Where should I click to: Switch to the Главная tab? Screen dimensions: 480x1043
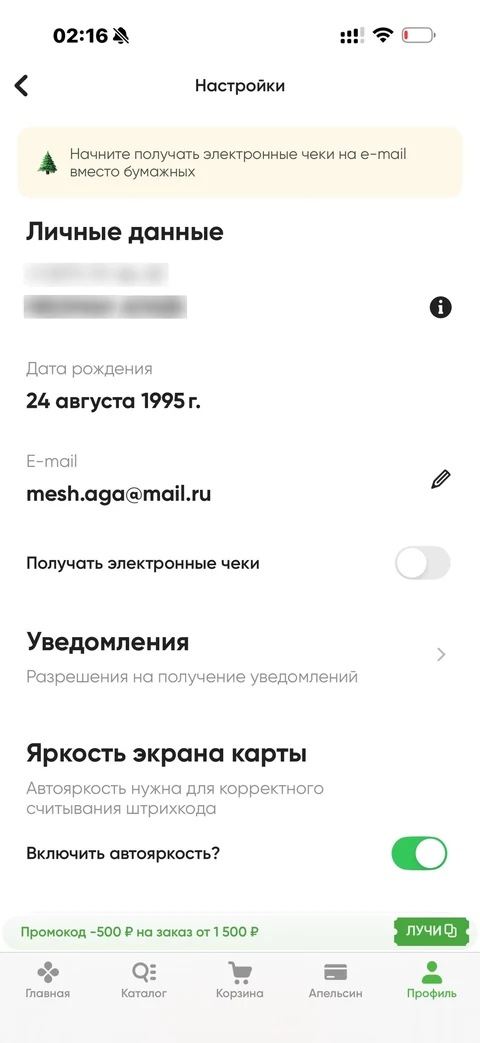[x=48, y=980]
